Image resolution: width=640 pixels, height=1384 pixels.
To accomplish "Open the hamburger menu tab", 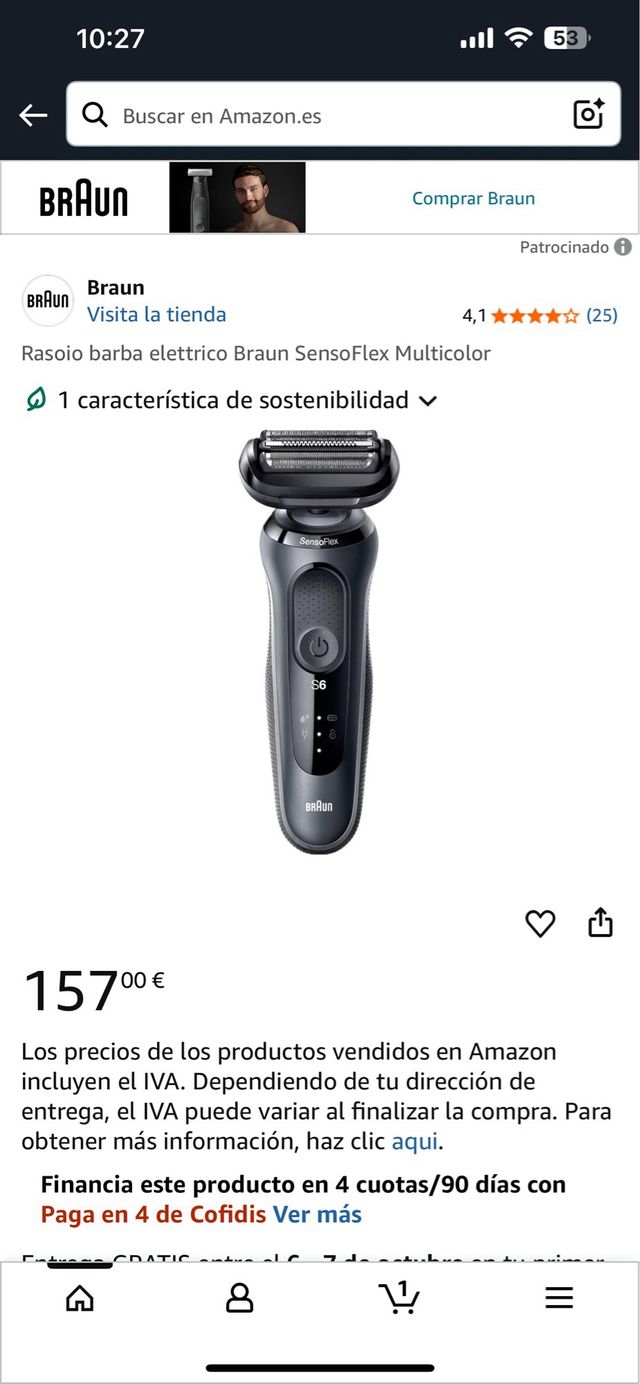I will (559, 1297).
